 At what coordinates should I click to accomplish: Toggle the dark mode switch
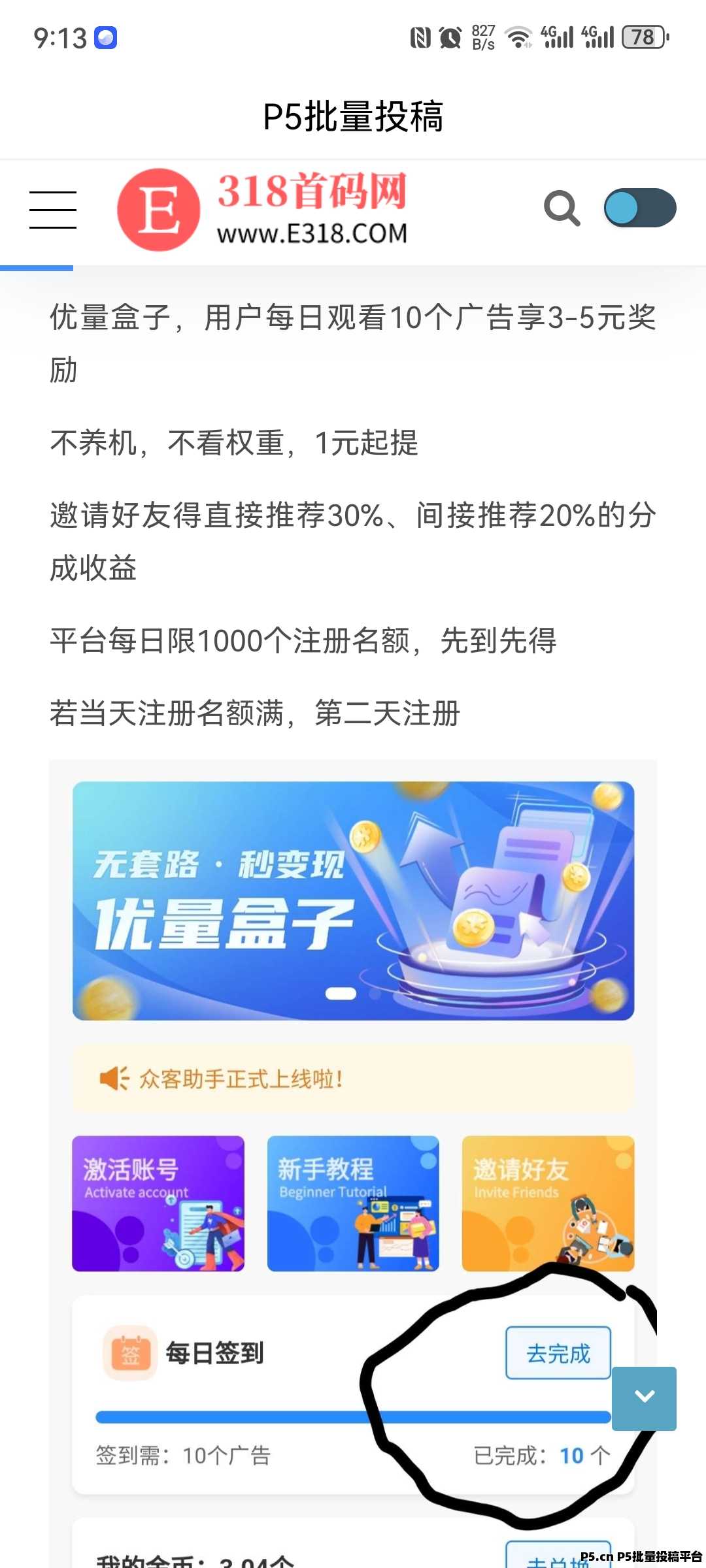[x=640, y=208]
